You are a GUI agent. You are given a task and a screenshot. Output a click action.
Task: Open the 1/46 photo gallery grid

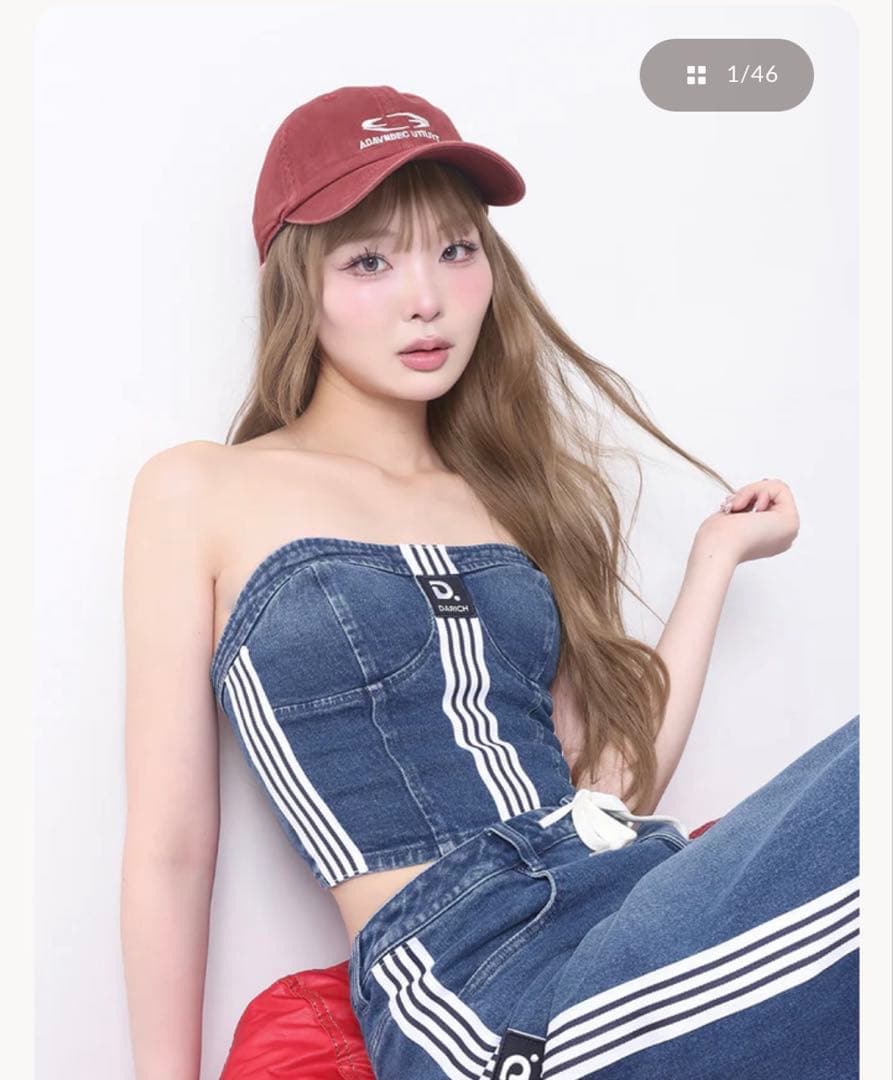pos(727,75)
